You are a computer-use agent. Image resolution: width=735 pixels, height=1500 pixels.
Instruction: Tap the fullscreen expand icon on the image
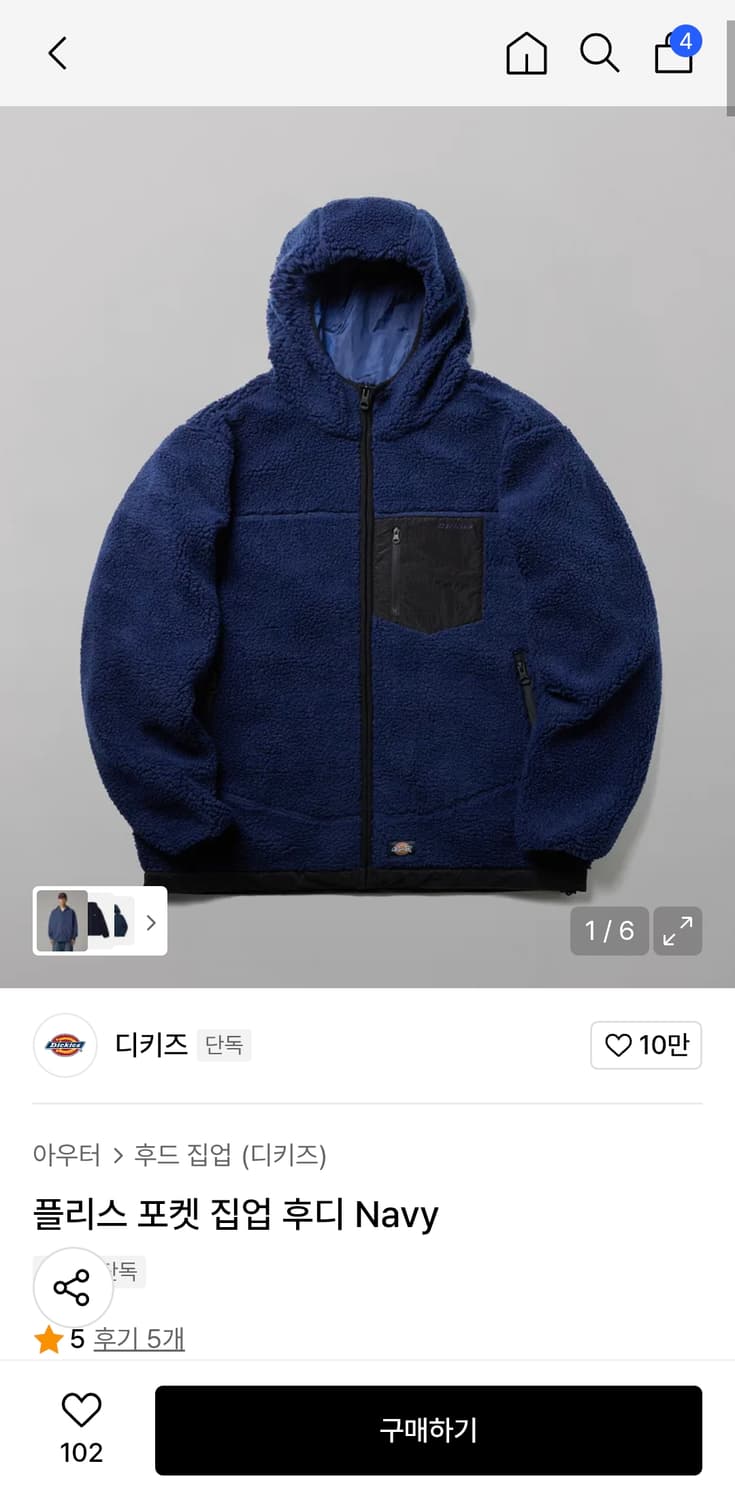pos(678,931)
